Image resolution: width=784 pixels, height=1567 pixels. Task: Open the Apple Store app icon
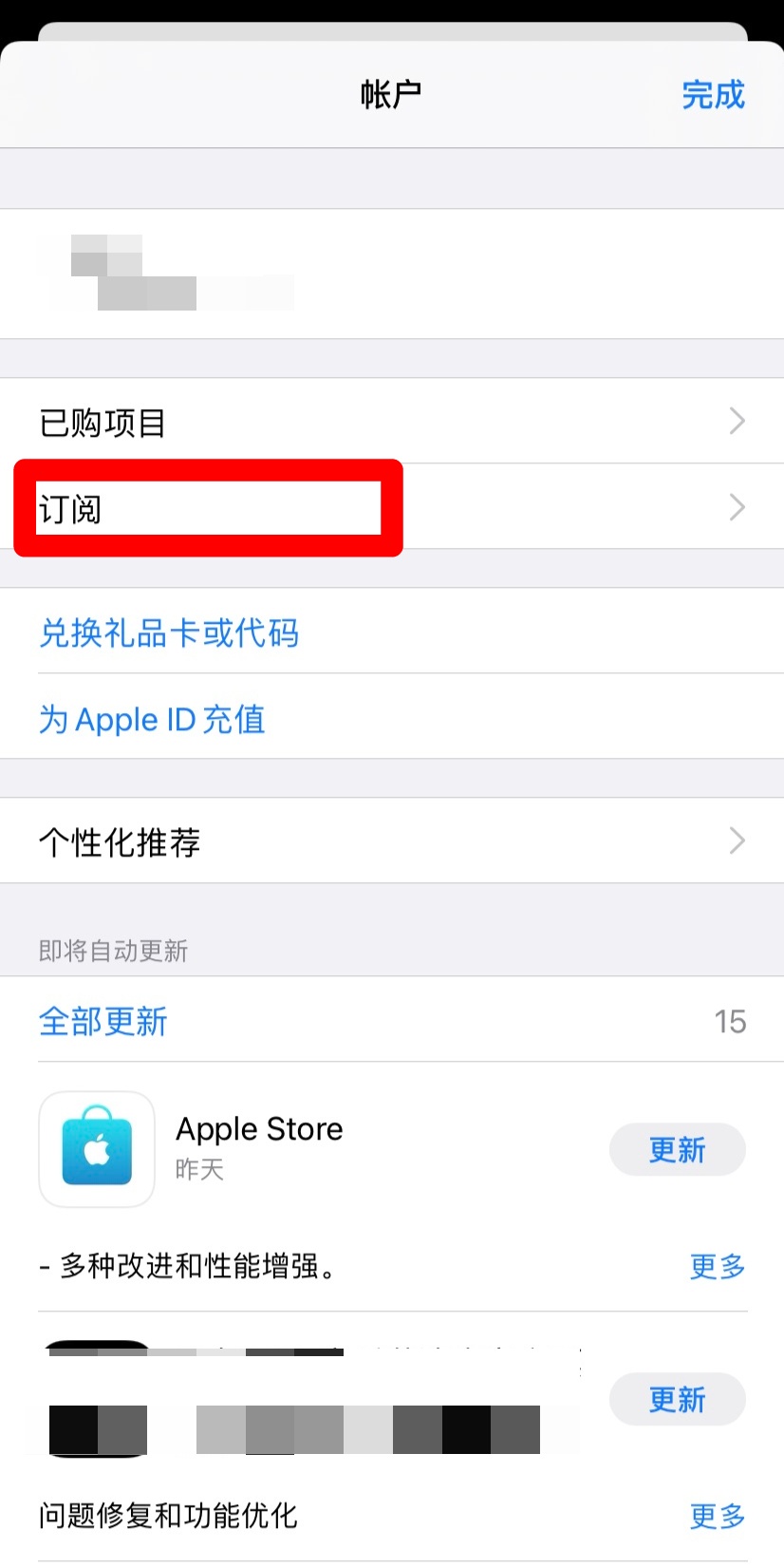pos(97,1149)
